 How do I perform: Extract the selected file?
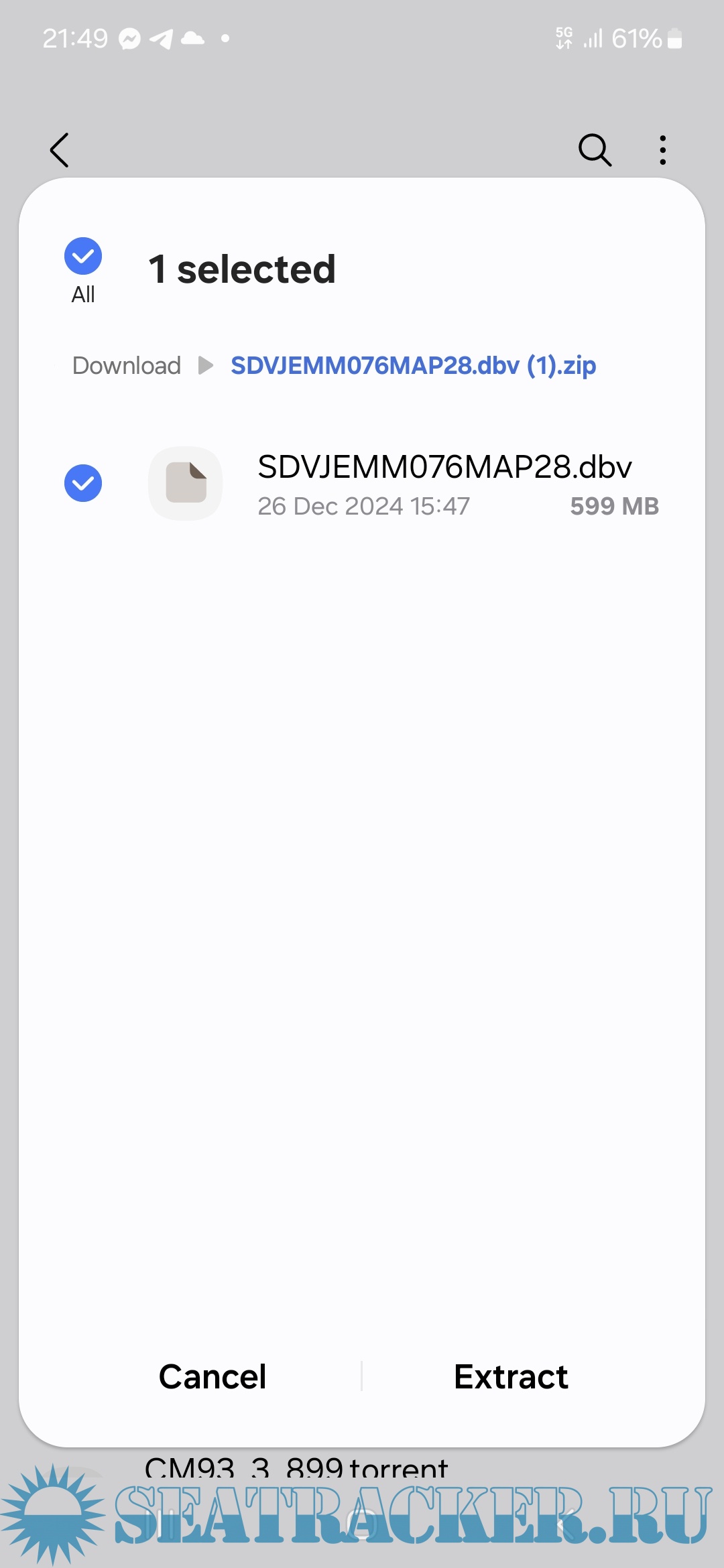[x=511, y=1377]
